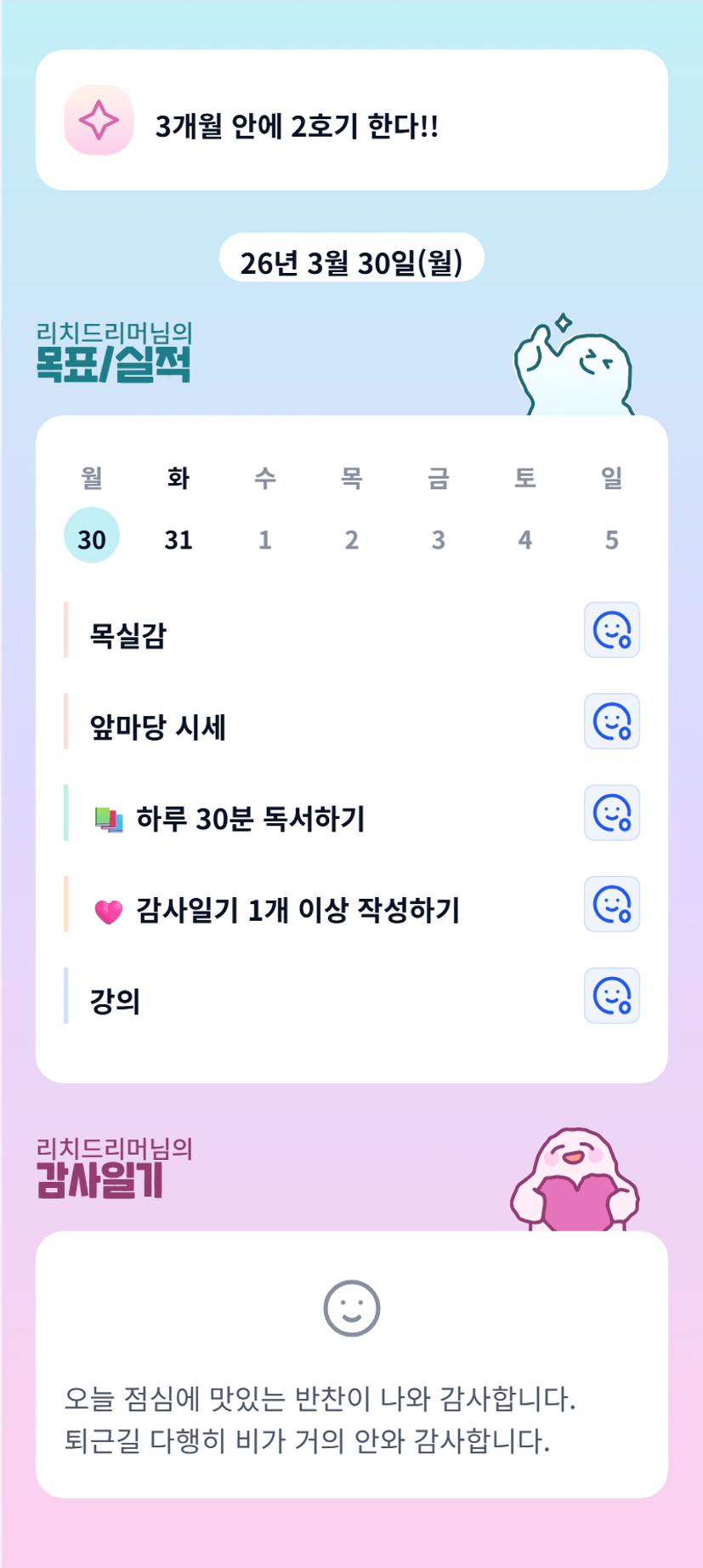React to 감사일기 1개 이상 작성하기
Screen dimensions: 703x1568
coord(611,904)
